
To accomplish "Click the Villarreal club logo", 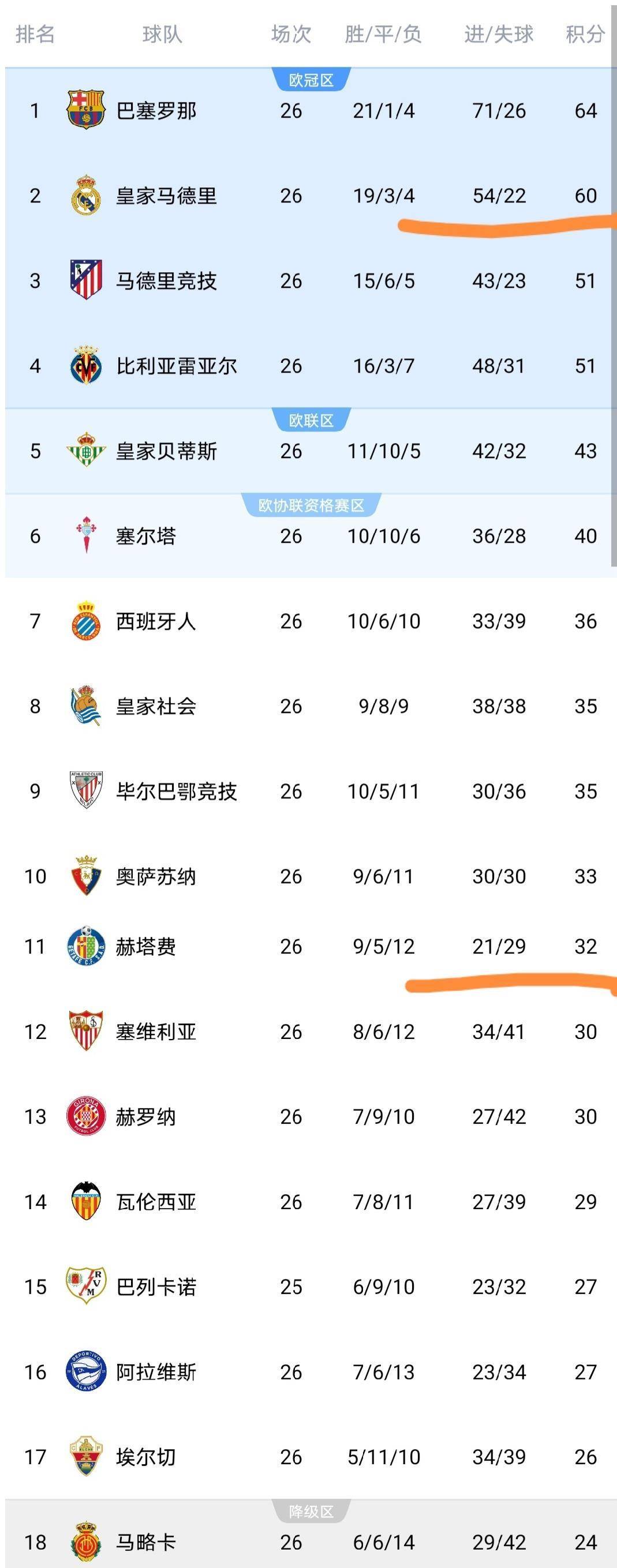I will (87, 366).
